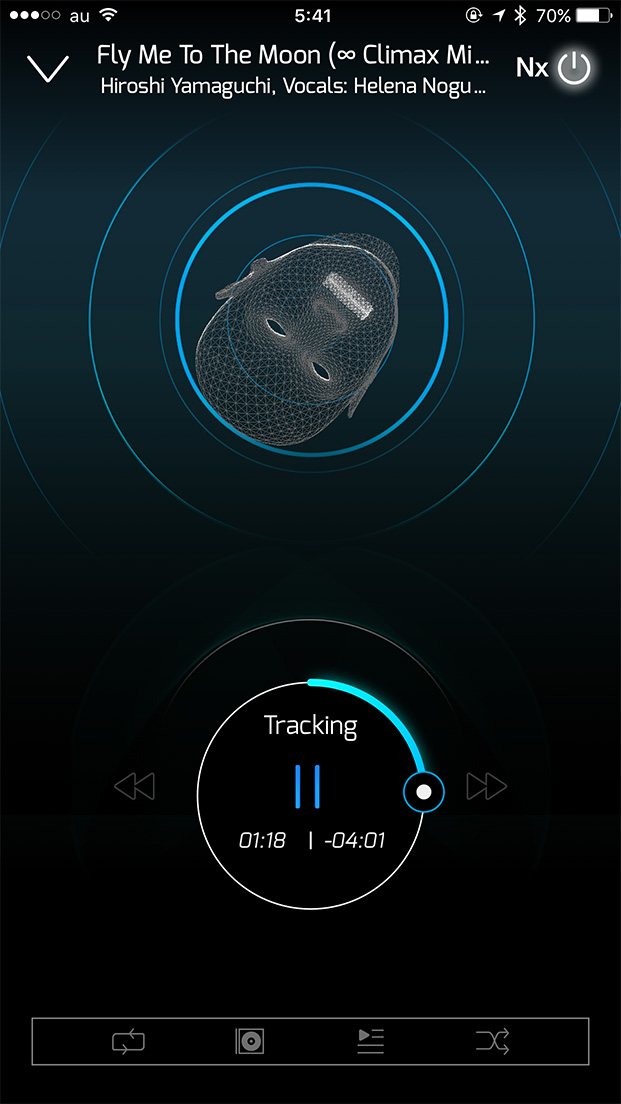Toggle repeat mode
Image resolution: width=621 pixels, height=1104 pixels.
pos(128,1041)
